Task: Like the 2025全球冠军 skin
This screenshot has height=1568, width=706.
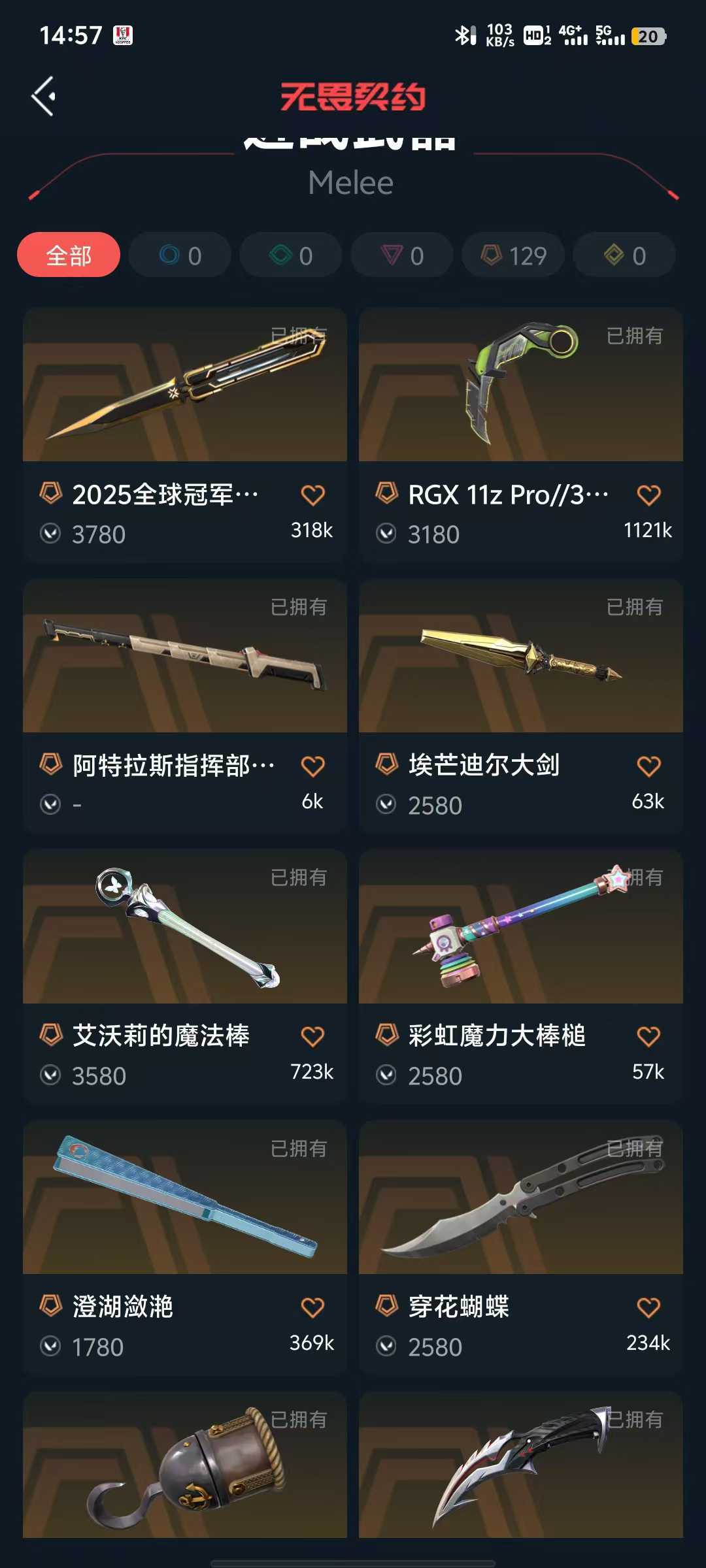Action: click(x=312, y=495)
